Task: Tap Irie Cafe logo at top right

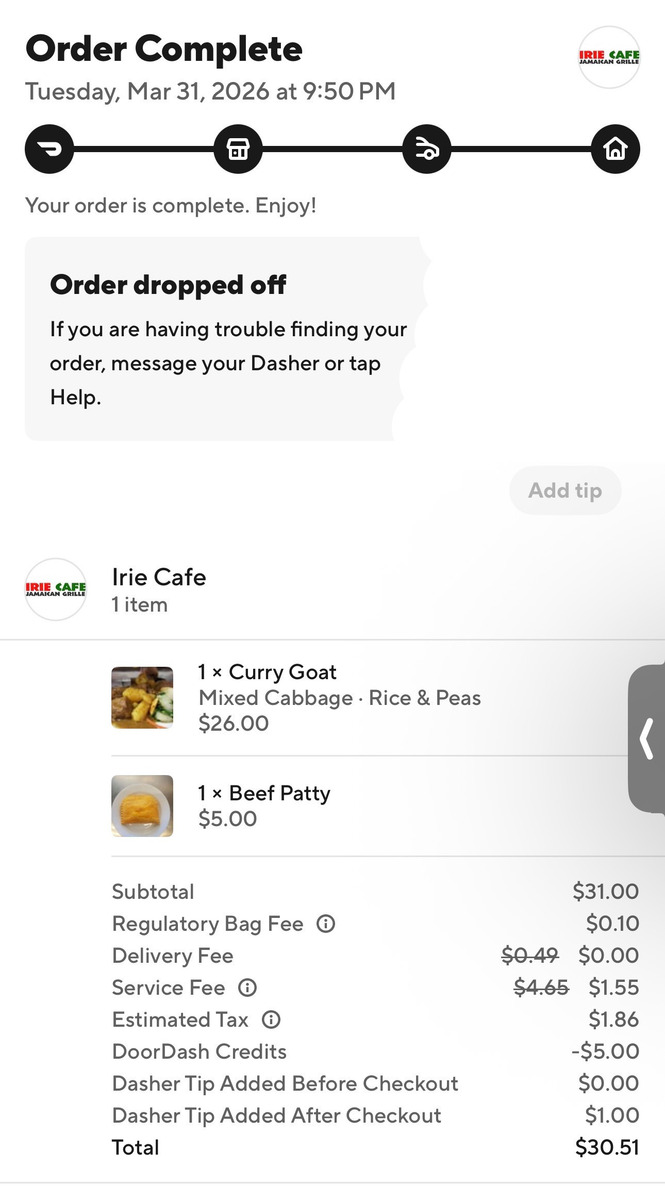Action: coord(609,57)
